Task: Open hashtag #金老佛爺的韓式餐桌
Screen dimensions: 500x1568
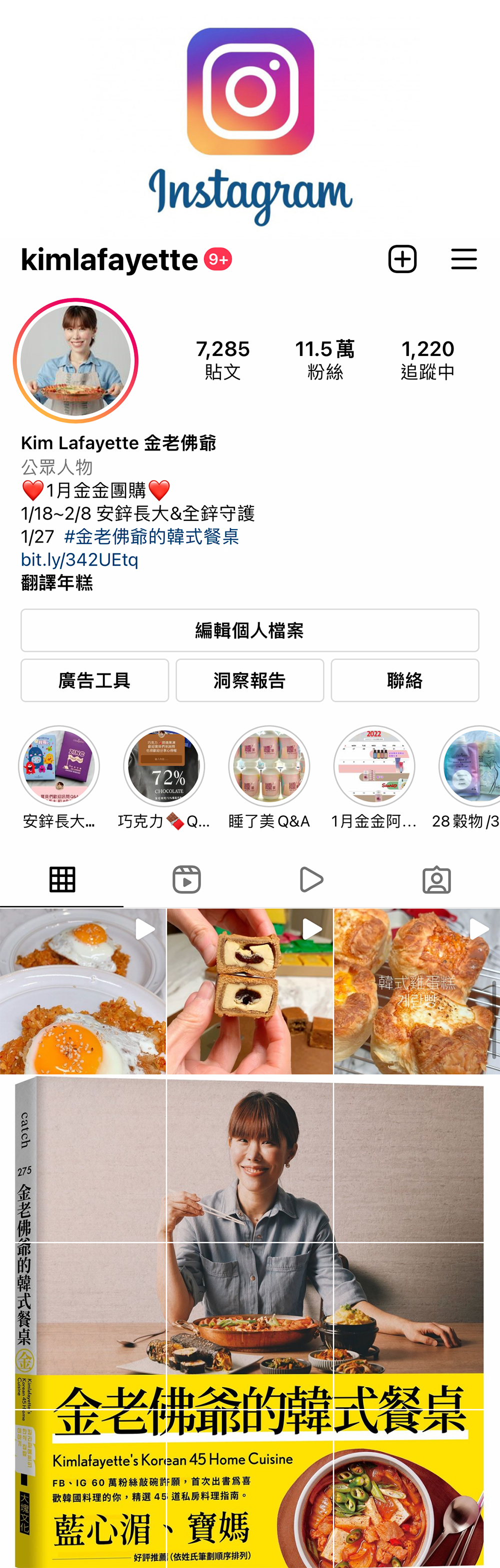Action: 151,536
